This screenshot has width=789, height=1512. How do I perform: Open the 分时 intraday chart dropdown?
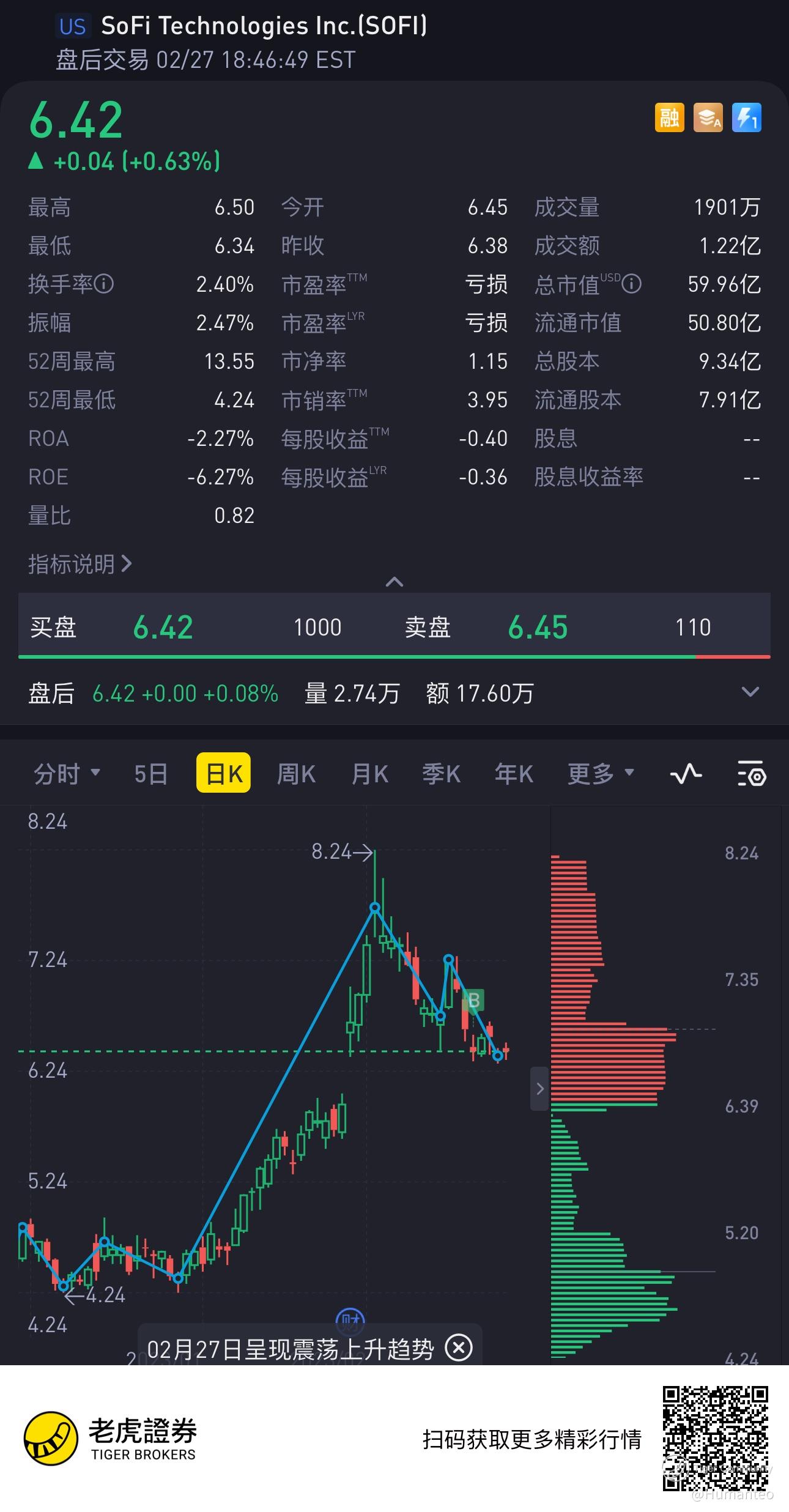pos(67,774)
